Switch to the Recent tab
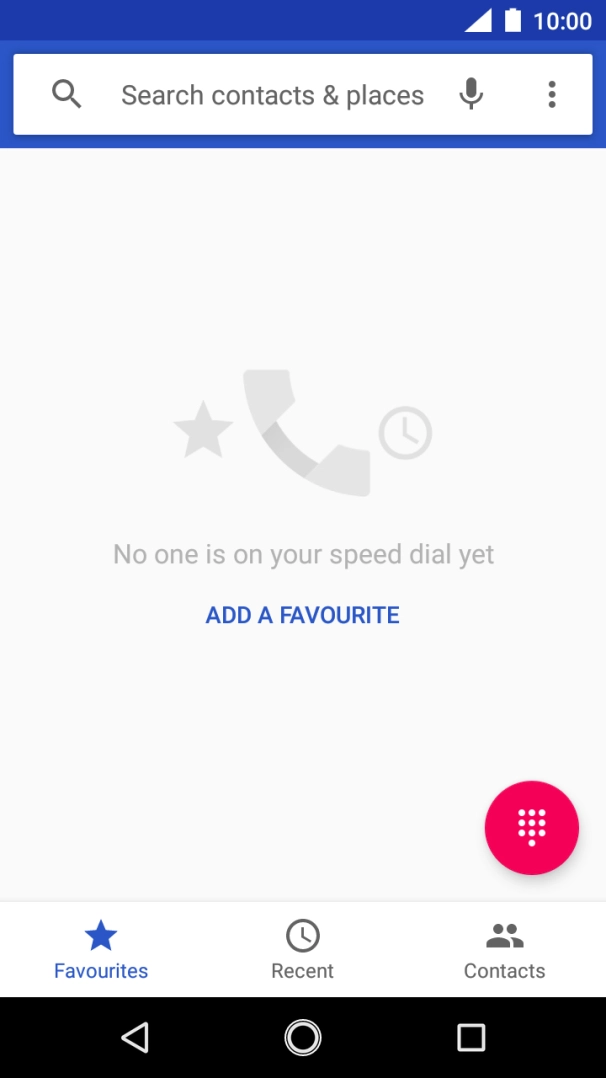Screen dimensions: 606x1078 tap(302, 950)
